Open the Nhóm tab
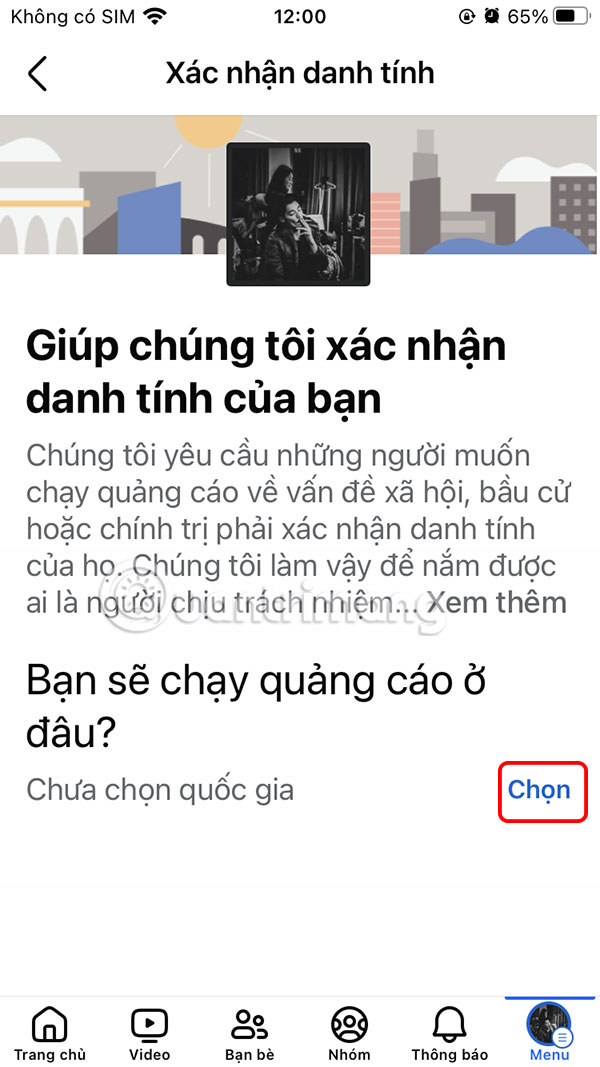This screenshot has height=1067, width=600. 349,1034
